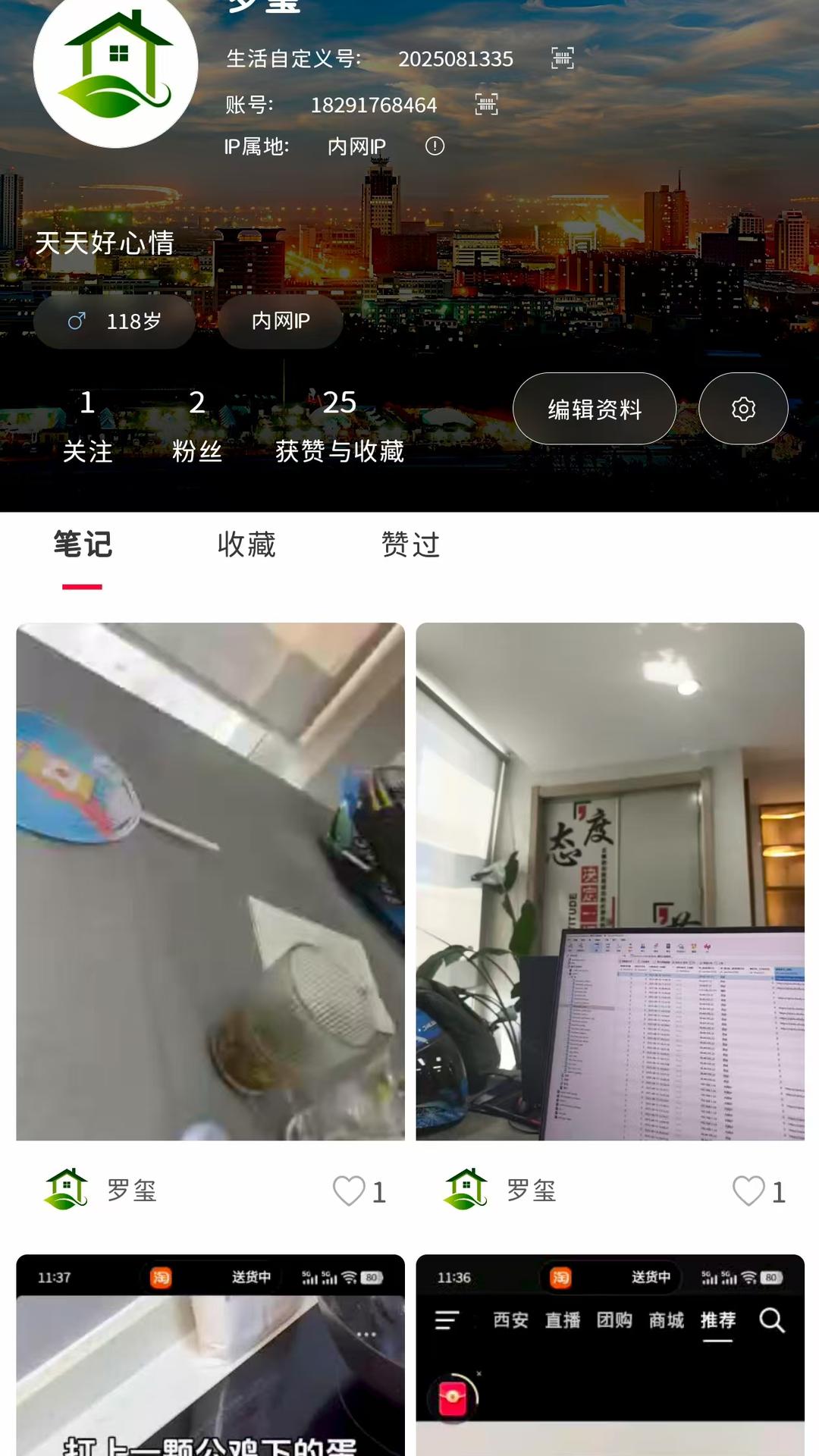Open 获赞与收藏 stats
This screenshot has height=1456, width=819.
point(339,426)
